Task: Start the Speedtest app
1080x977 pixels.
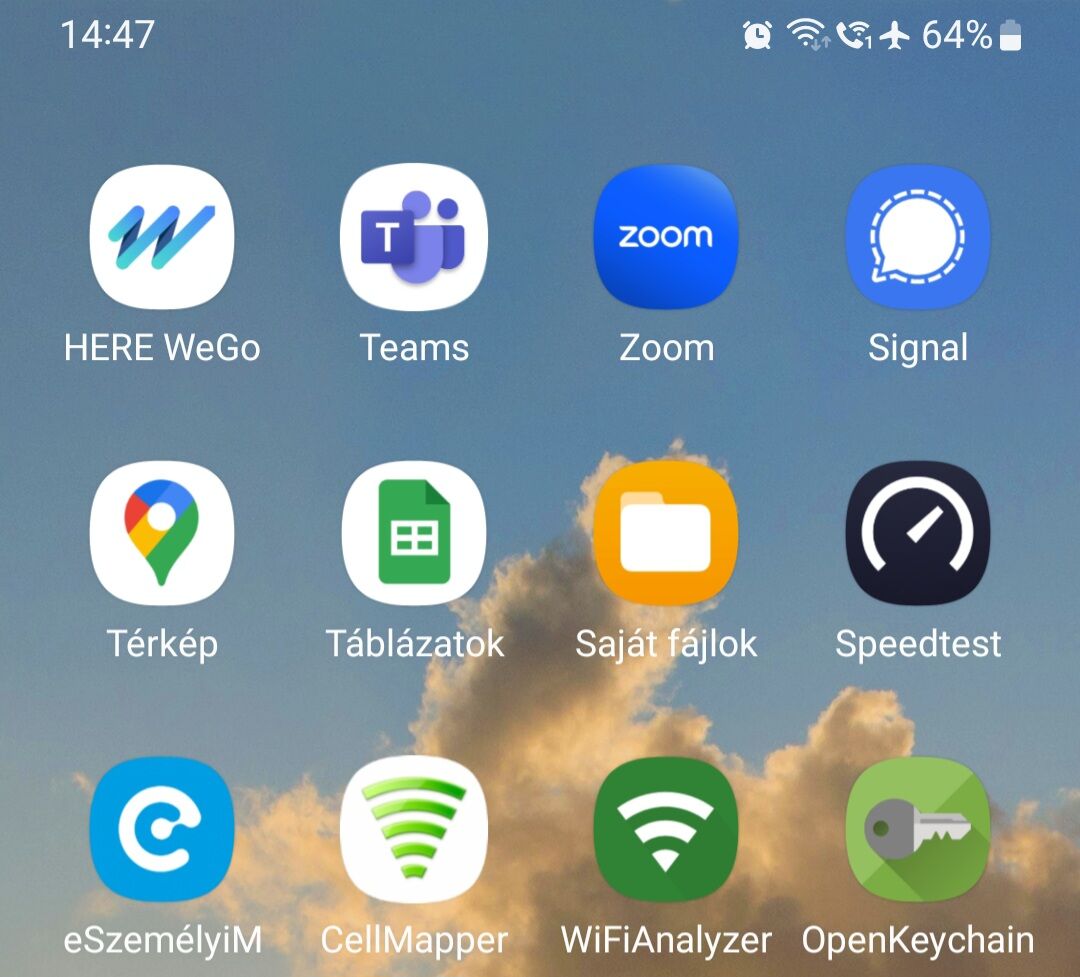Action: point(918,533)
